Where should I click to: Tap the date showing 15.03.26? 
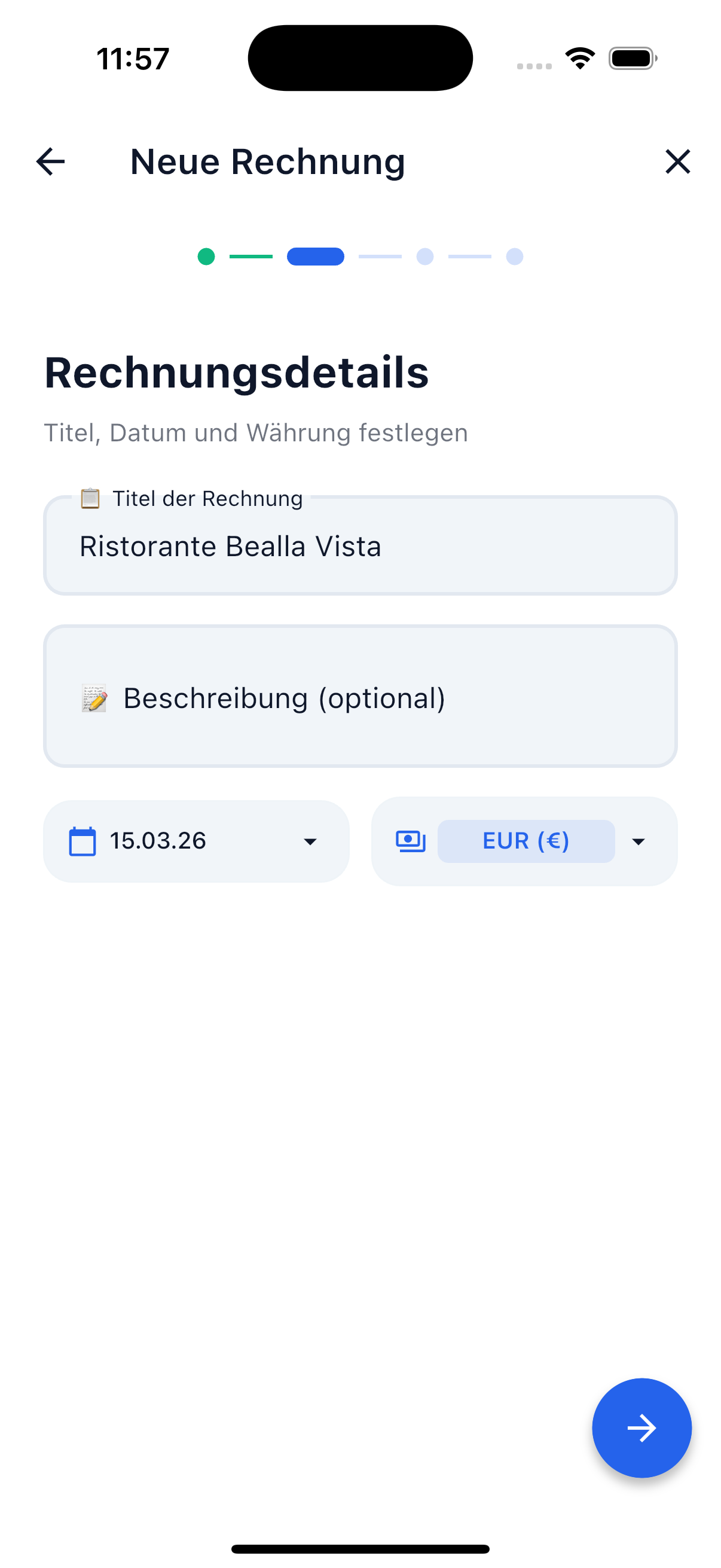tap(157, 841)
